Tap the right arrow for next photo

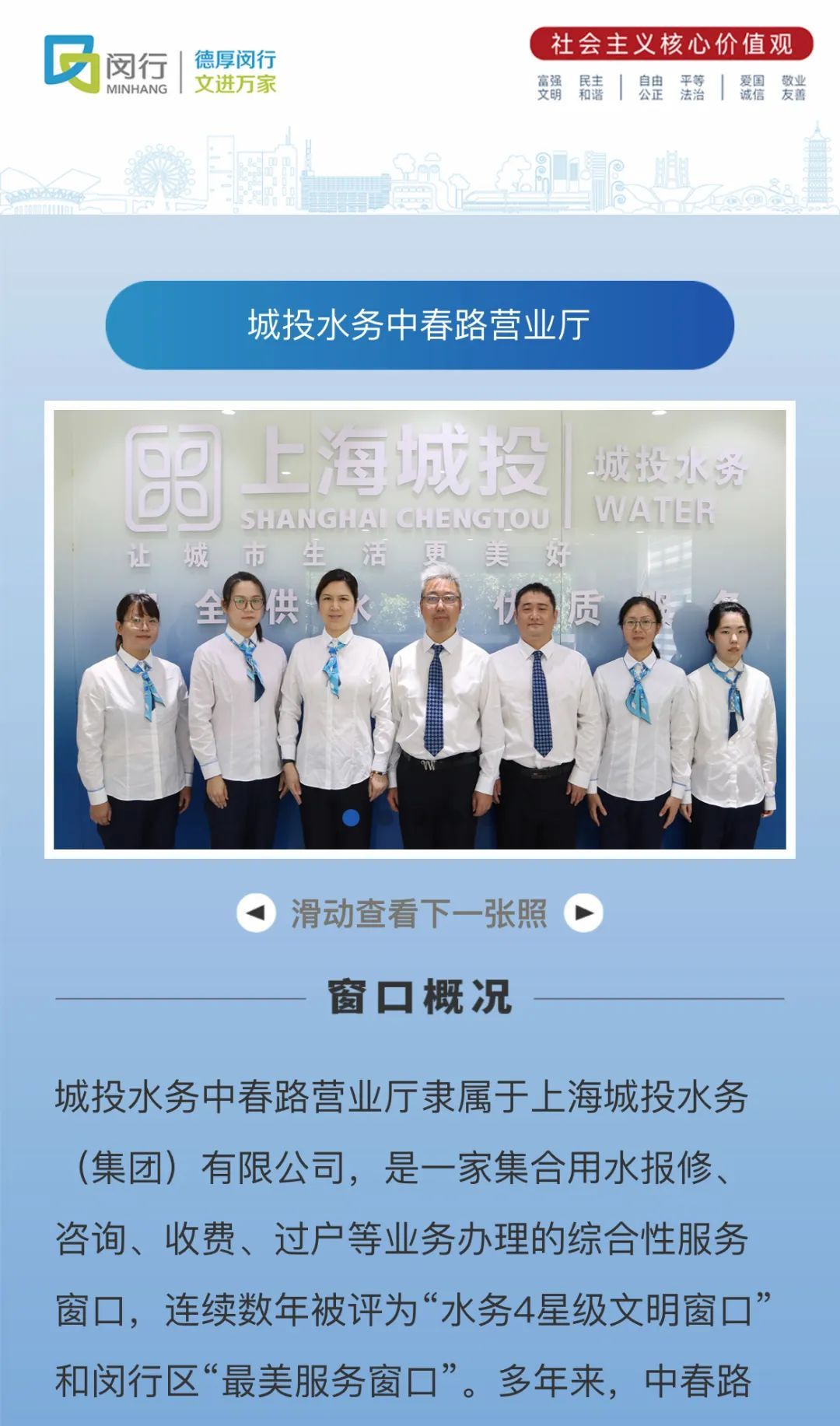pyautogui.click(x=583, y=913)
